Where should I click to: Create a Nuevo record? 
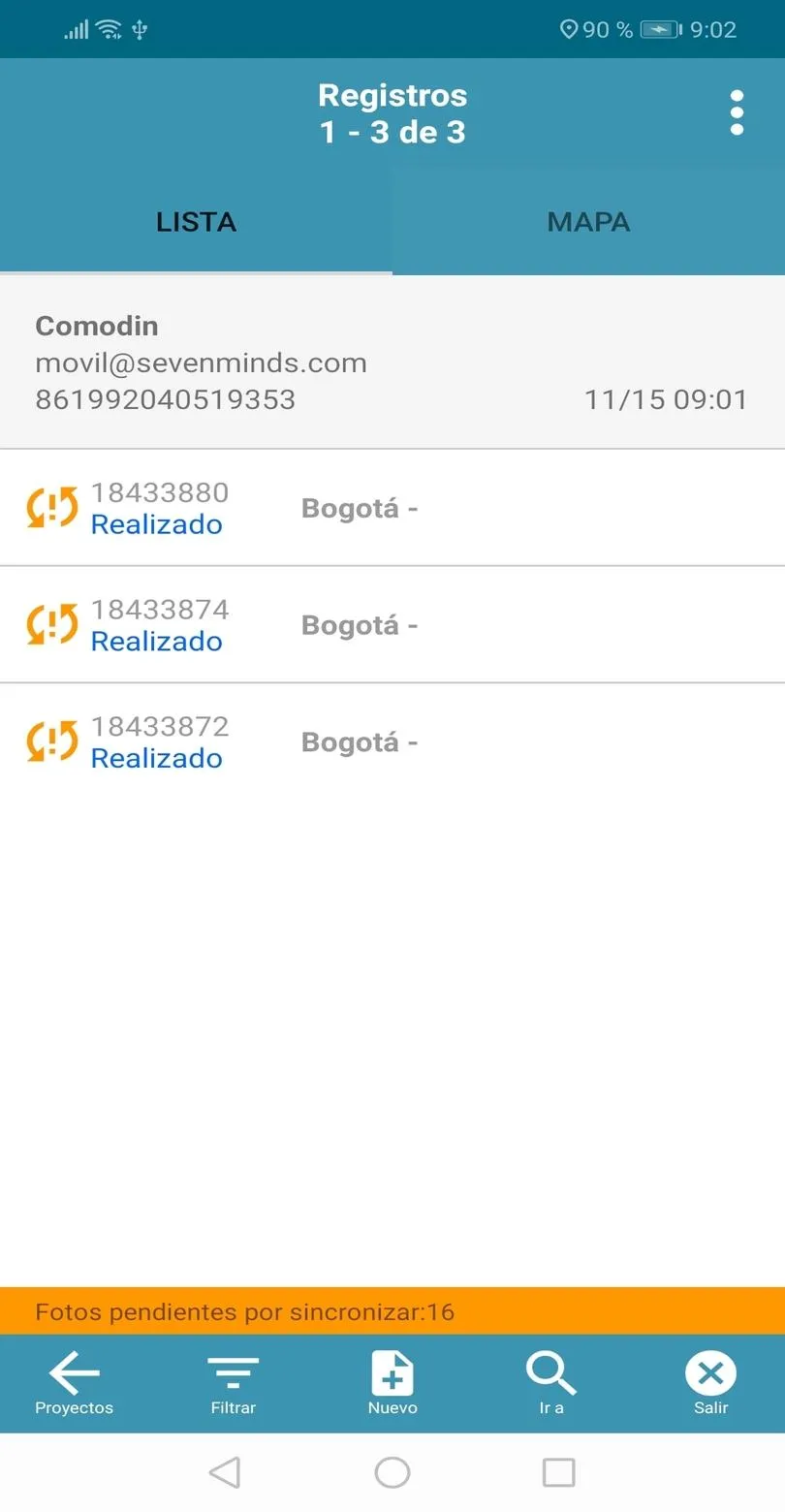click(x=392, y=1384)
